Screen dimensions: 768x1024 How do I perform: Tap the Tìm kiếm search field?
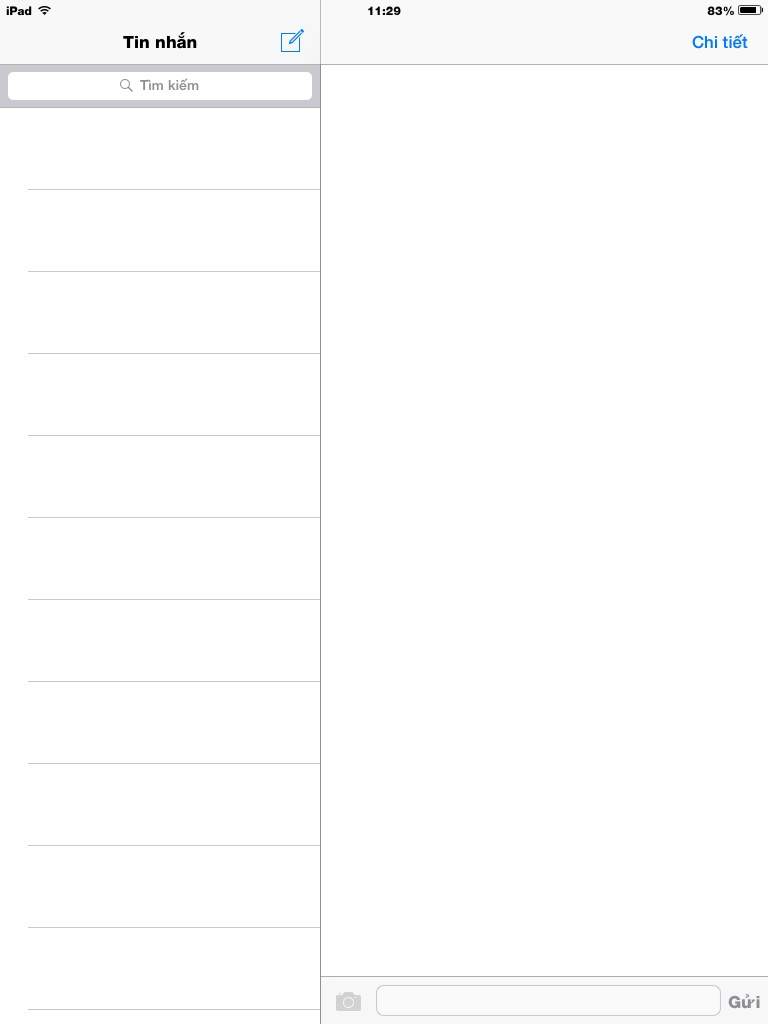(160, 86)
